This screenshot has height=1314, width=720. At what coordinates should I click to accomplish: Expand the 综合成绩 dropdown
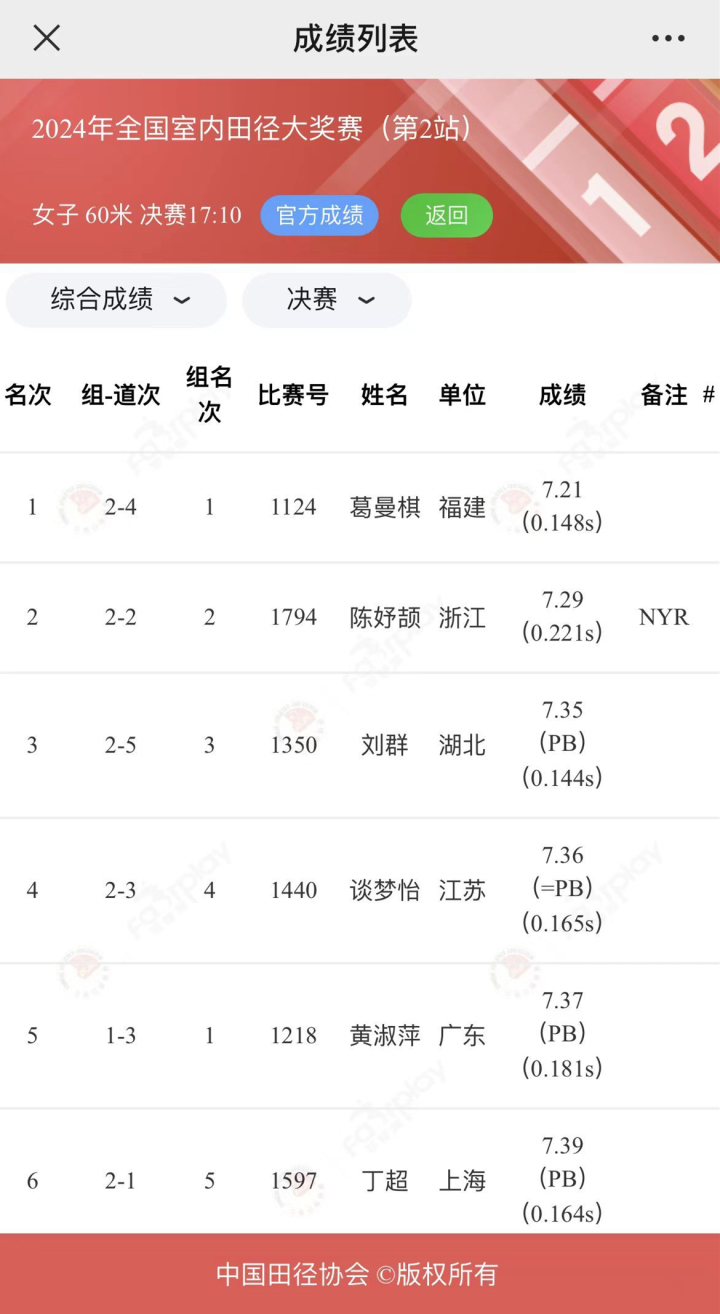click(x=117, y=299)
